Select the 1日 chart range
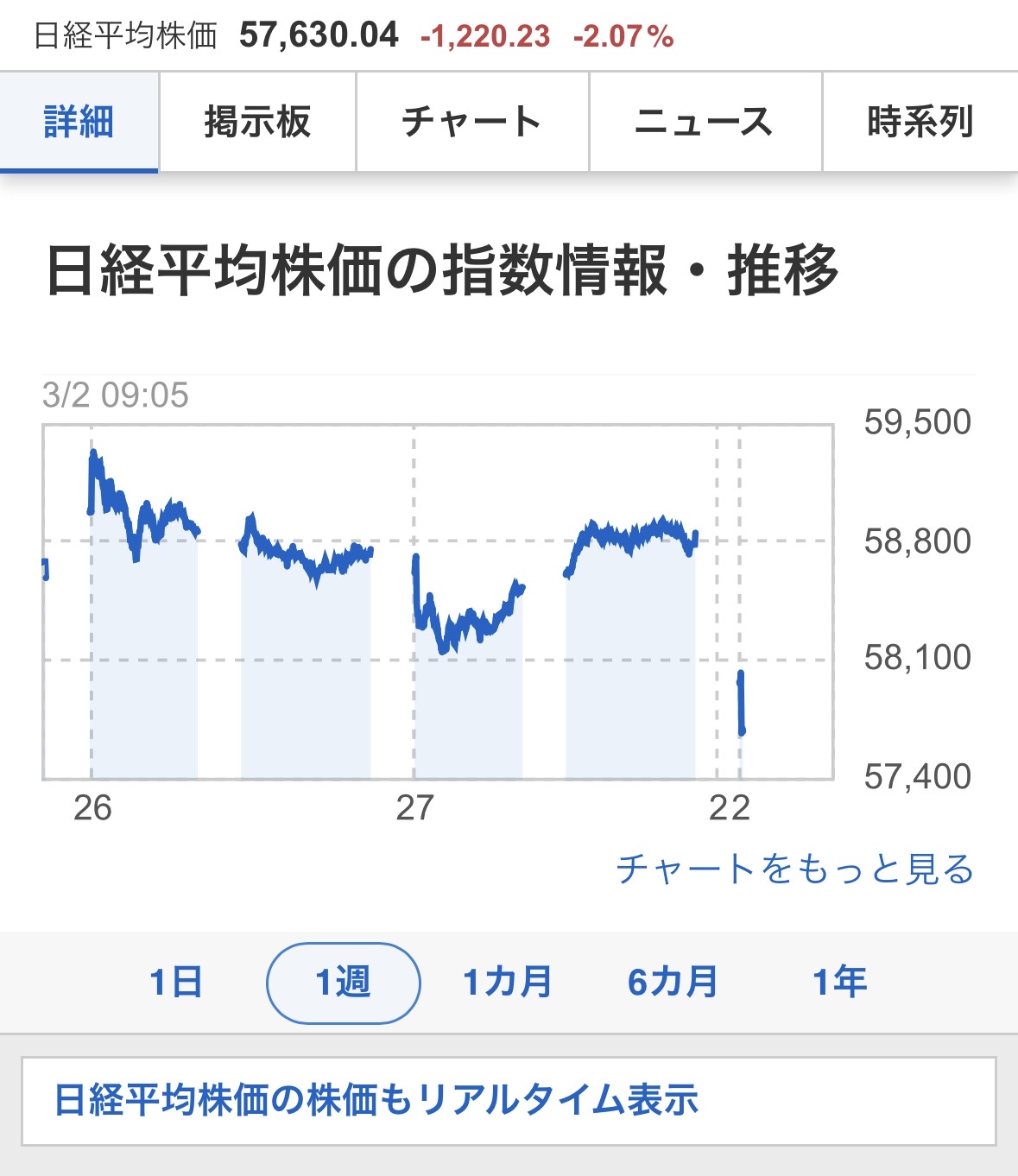1018x1176 pixels. pos(176,983)
